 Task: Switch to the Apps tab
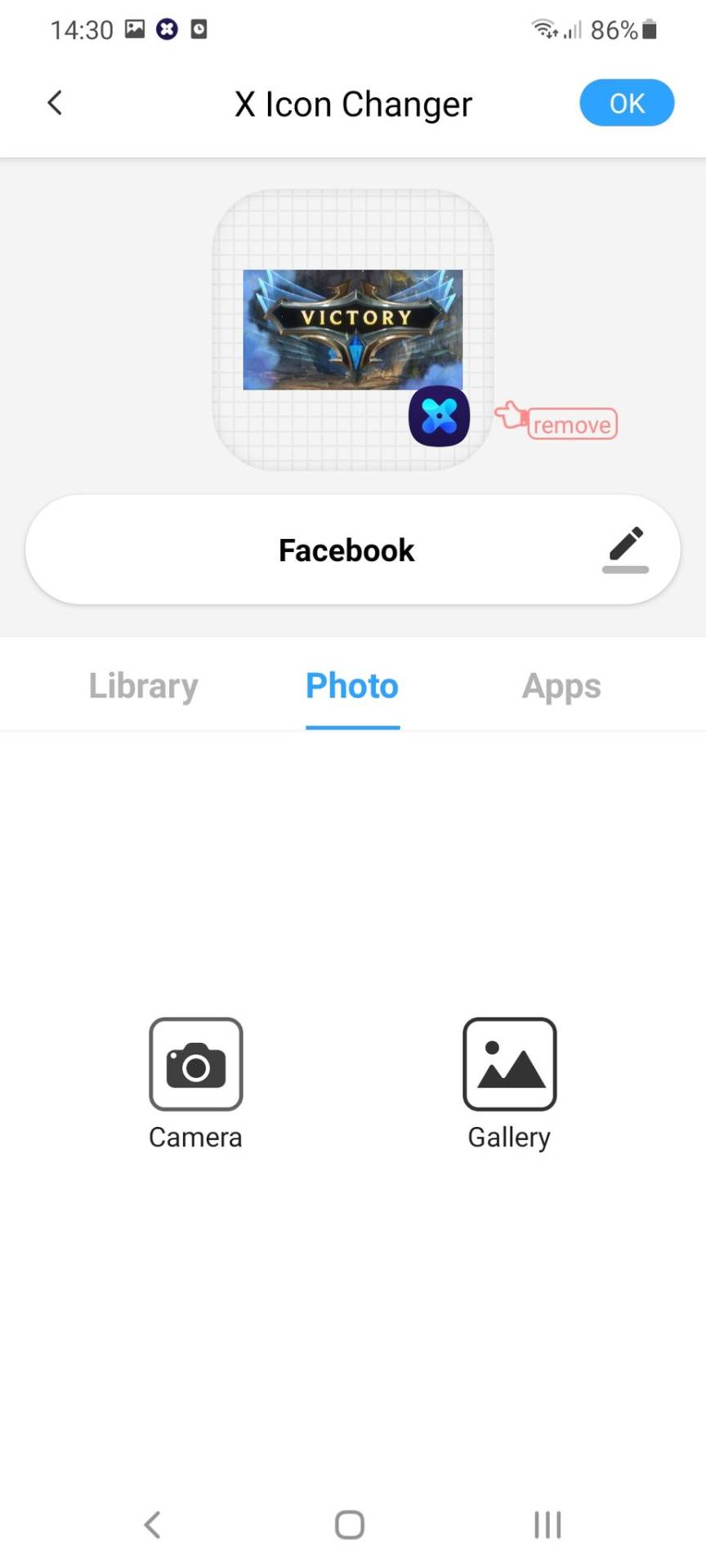561,686
